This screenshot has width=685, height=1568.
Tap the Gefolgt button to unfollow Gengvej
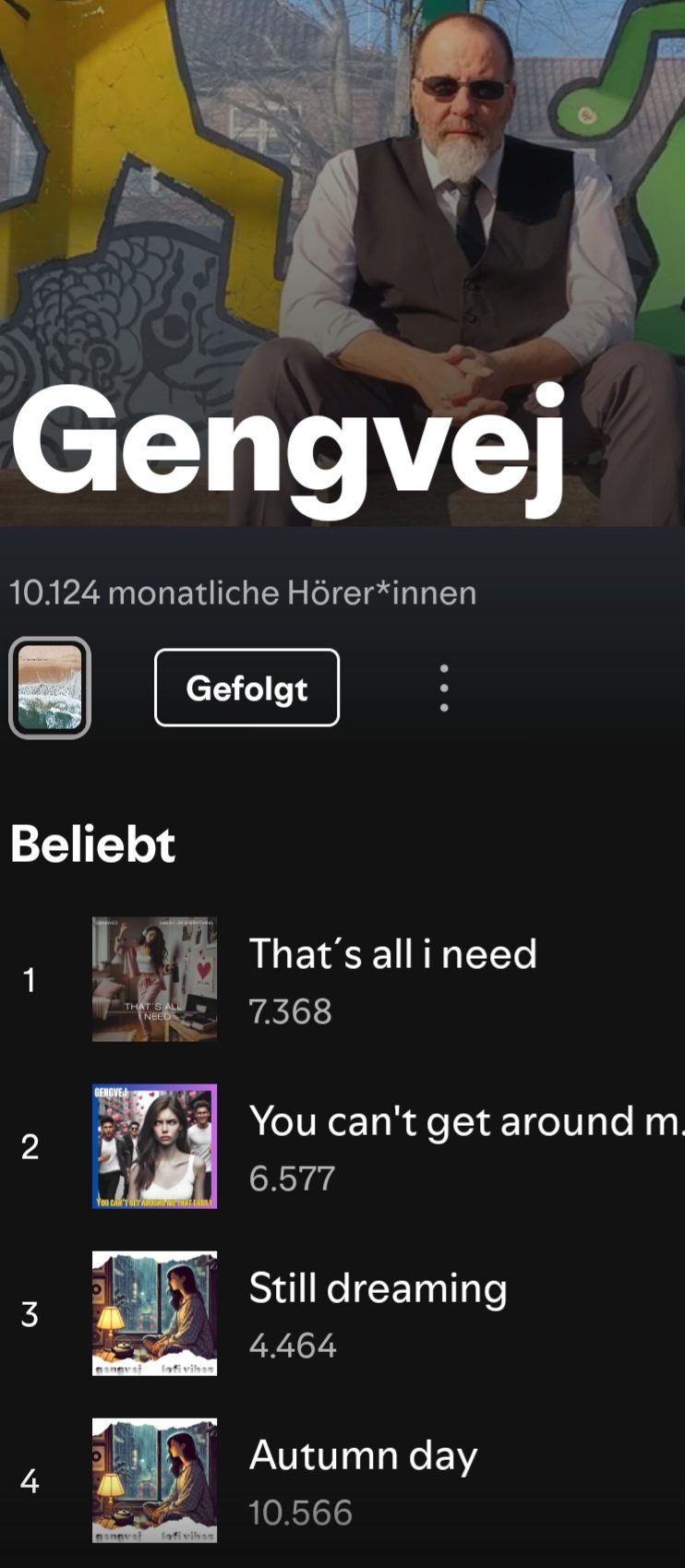(x=246, y=688)
